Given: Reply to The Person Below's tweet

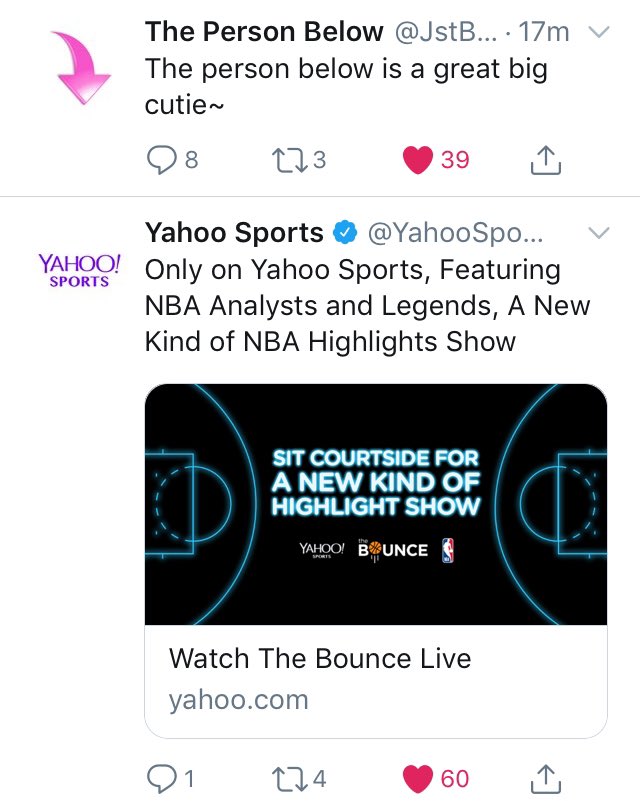Looking at the screenshot, I should [161, 160].
